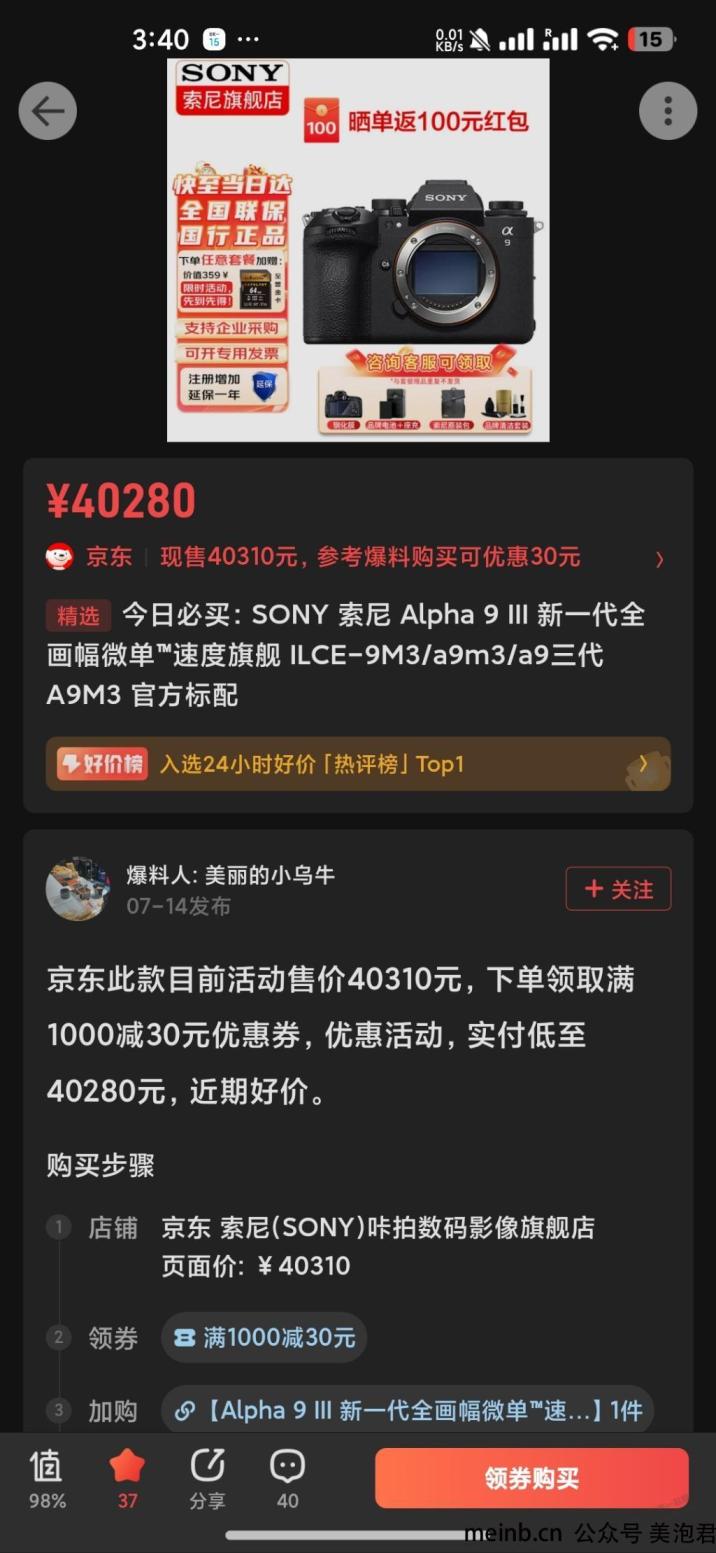Favorite this deal with the star
Screen dimensions: 716x1553
[127, 1478]
